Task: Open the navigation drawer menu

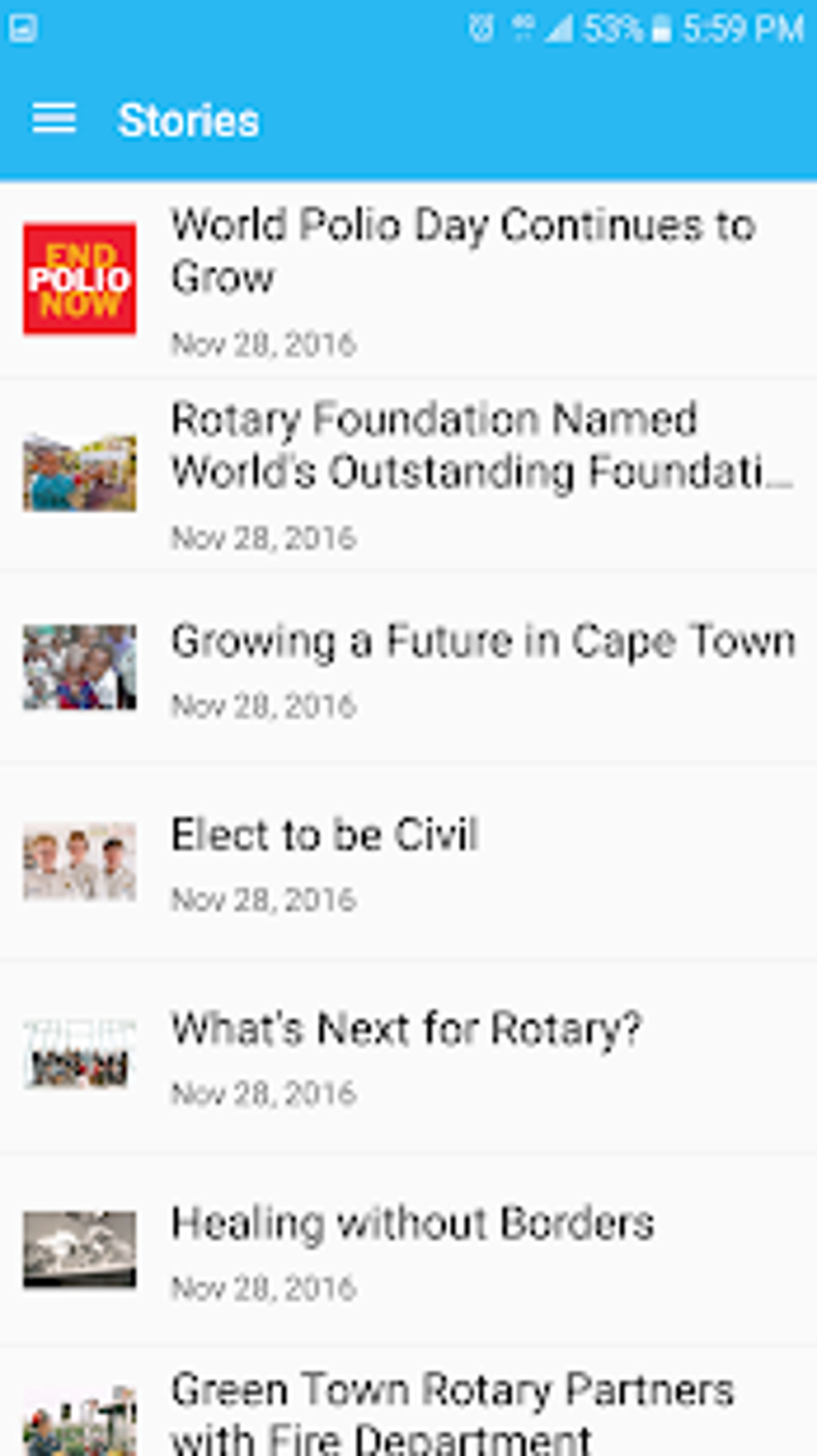Action: (55, 119)
